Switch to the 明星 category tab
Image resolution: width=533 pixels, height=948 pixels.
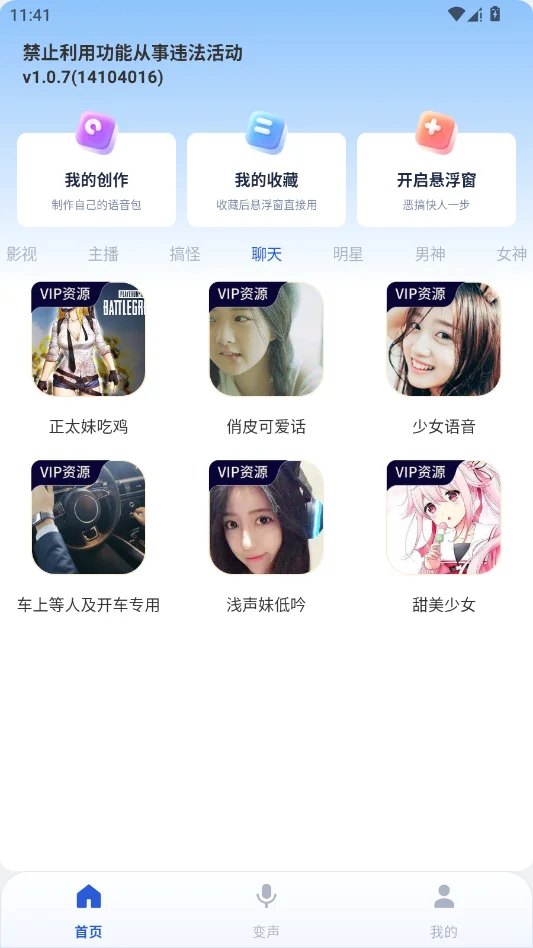point(348,255)
